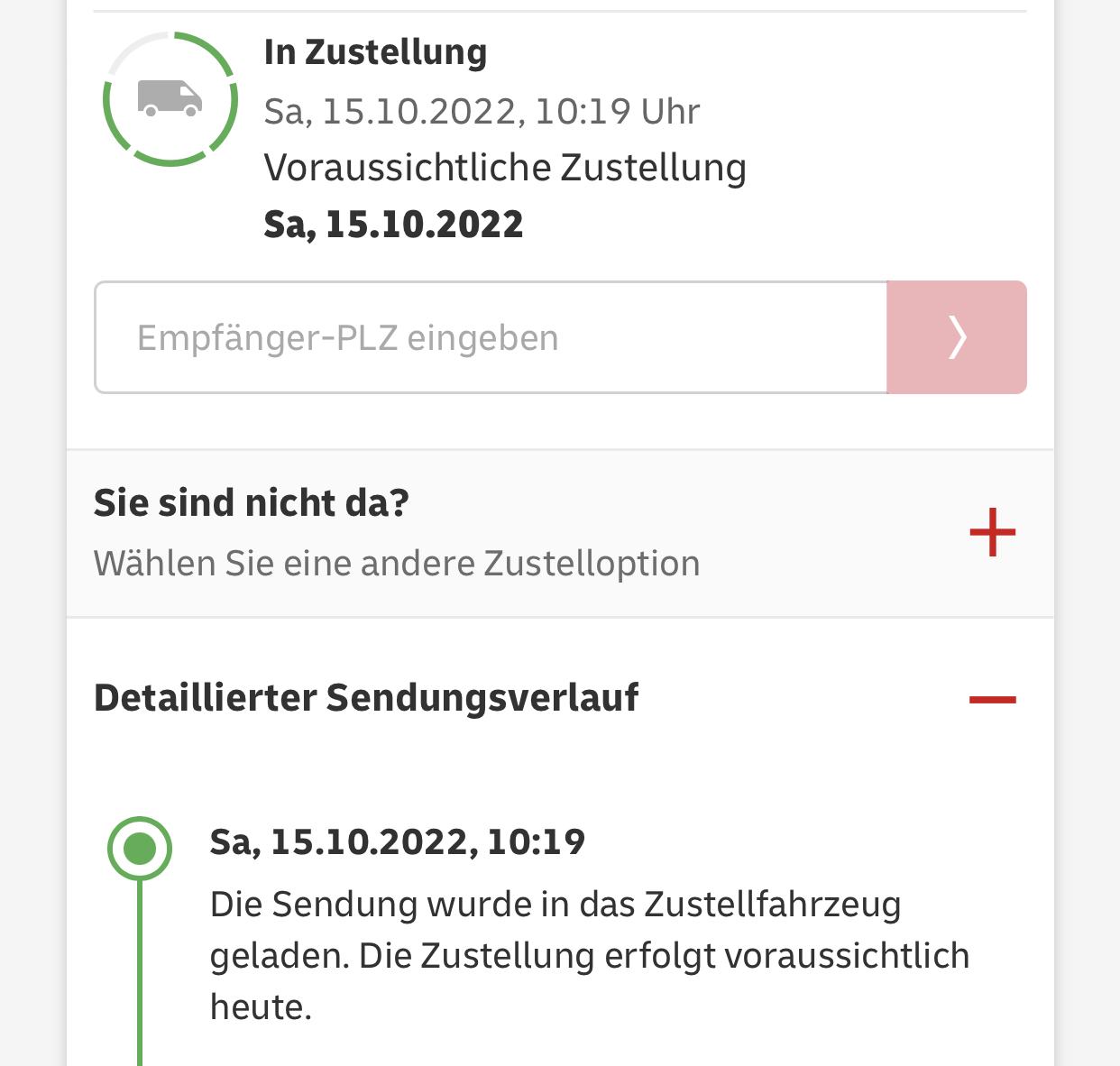Image resolution: width=1120 pixels, height=1066 pixels.
Task: Tap the Empfänger-PLZ eingeben field
Action: coord(491,337)
